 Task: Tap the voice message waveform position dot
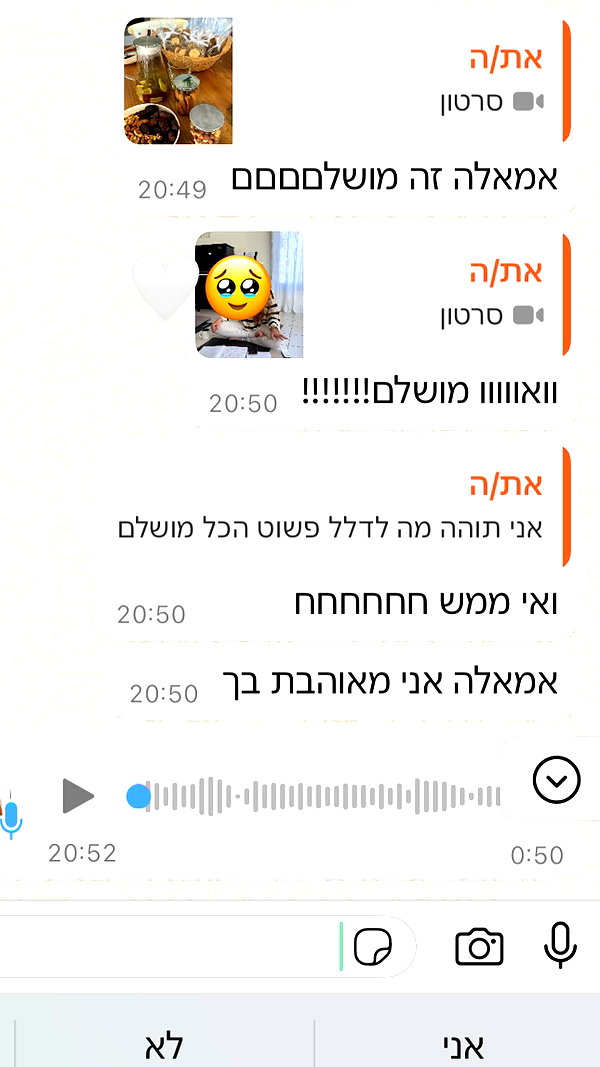[x=139, y=795]
